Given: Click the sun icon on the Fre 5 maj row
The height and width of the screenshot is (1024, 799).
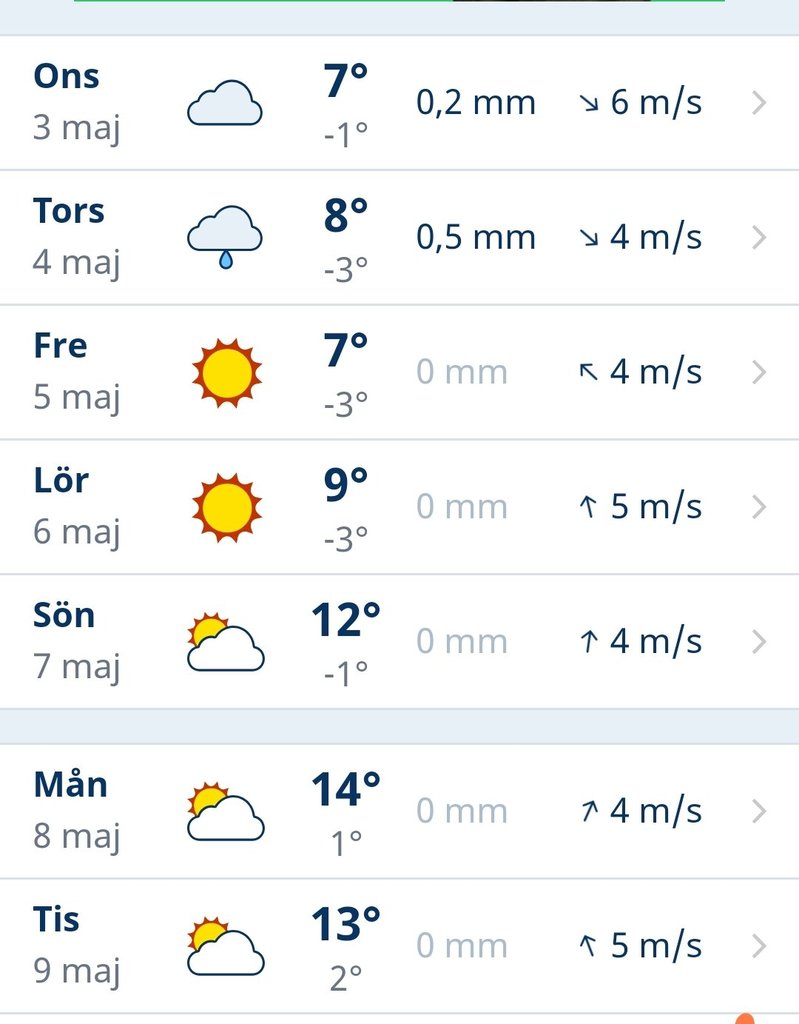Looking at the screenshot, I should 225,372.
